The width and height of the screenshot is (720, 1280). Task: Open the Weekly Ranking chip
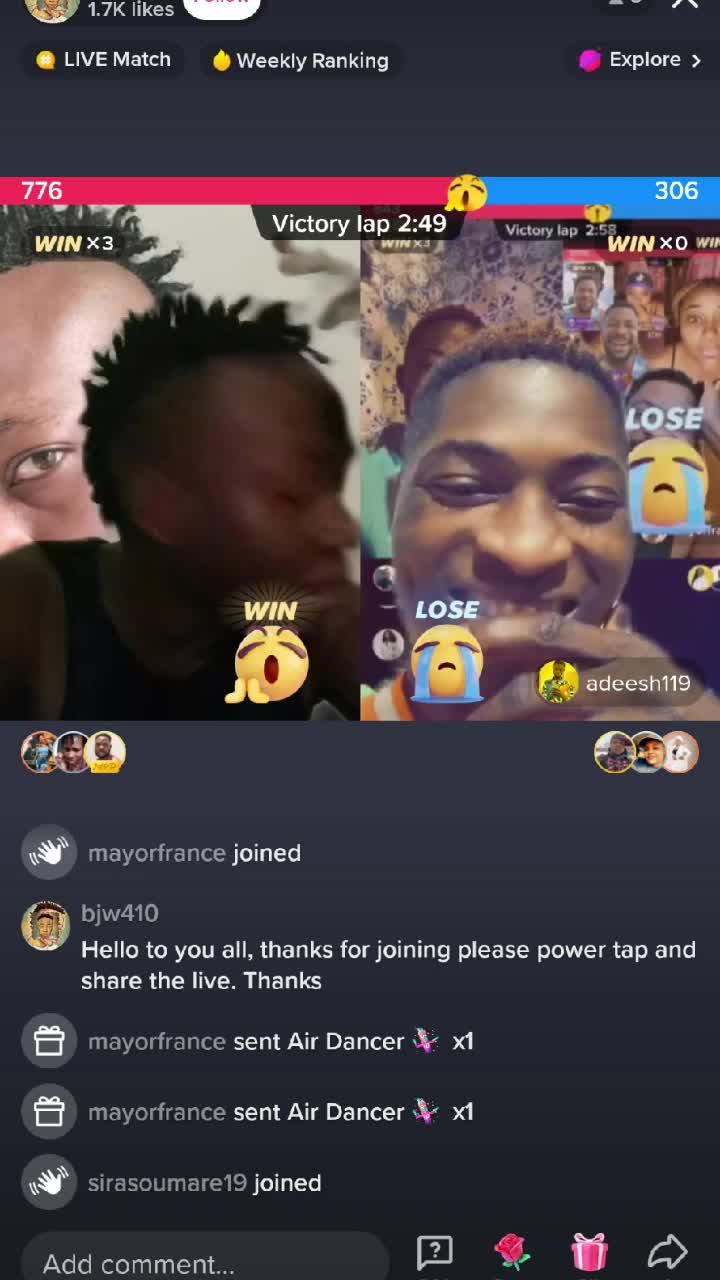pos(300,60)
